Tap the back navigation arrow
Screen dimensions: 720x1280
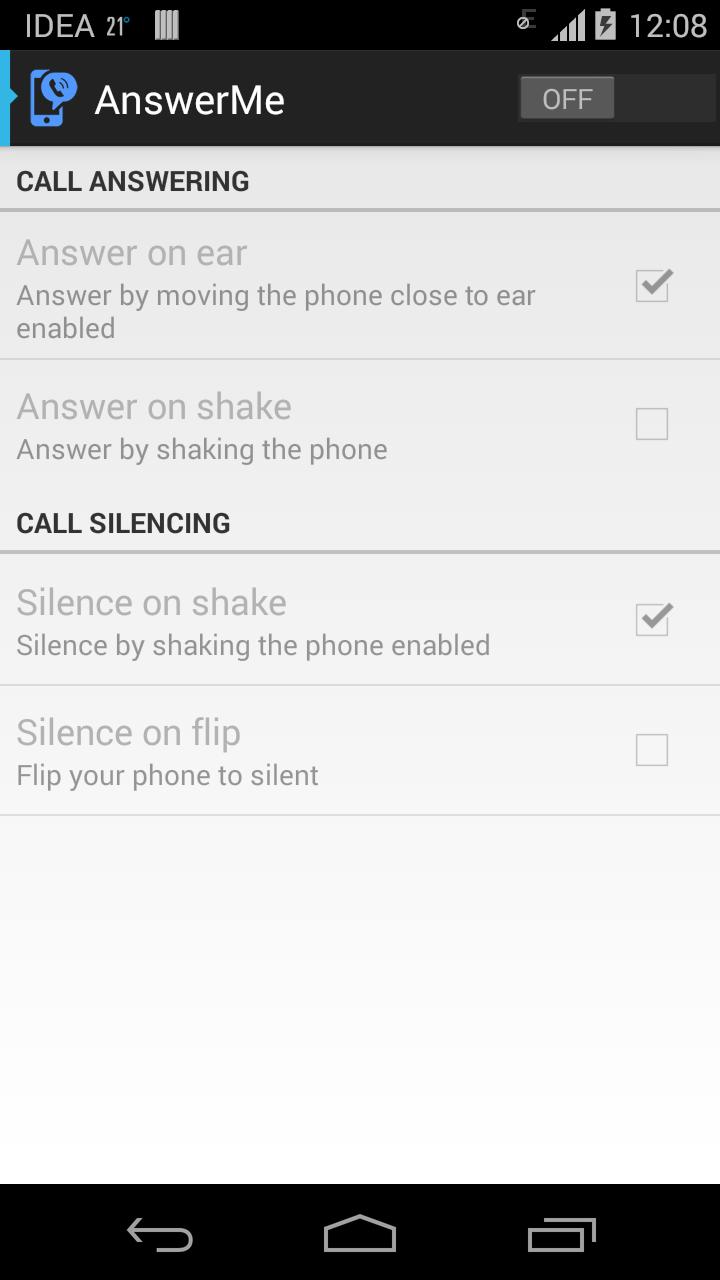click(x=158, y=1234)
